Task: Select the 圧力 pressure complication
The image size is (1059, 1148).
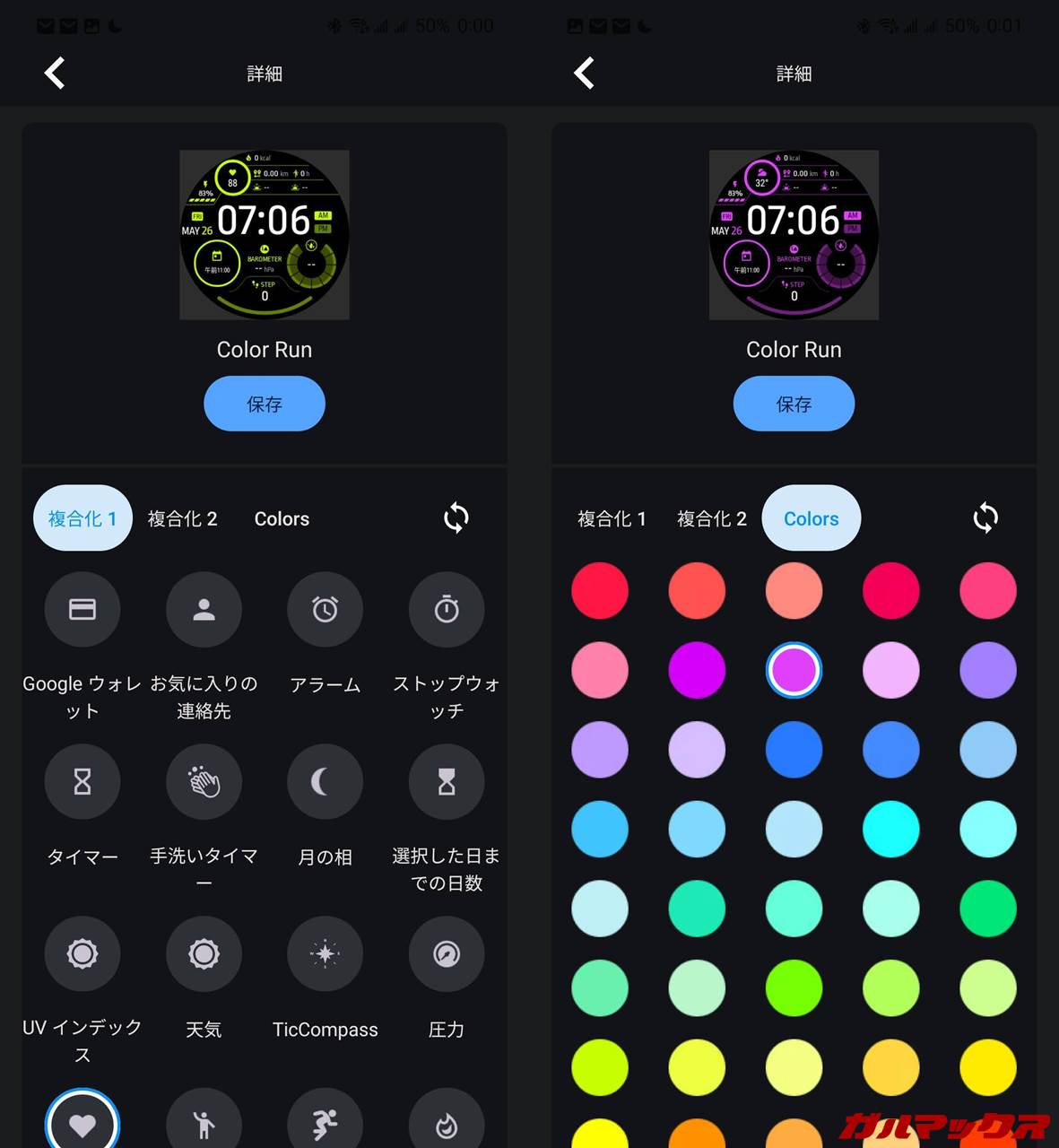Action: [x=447, y=953]
